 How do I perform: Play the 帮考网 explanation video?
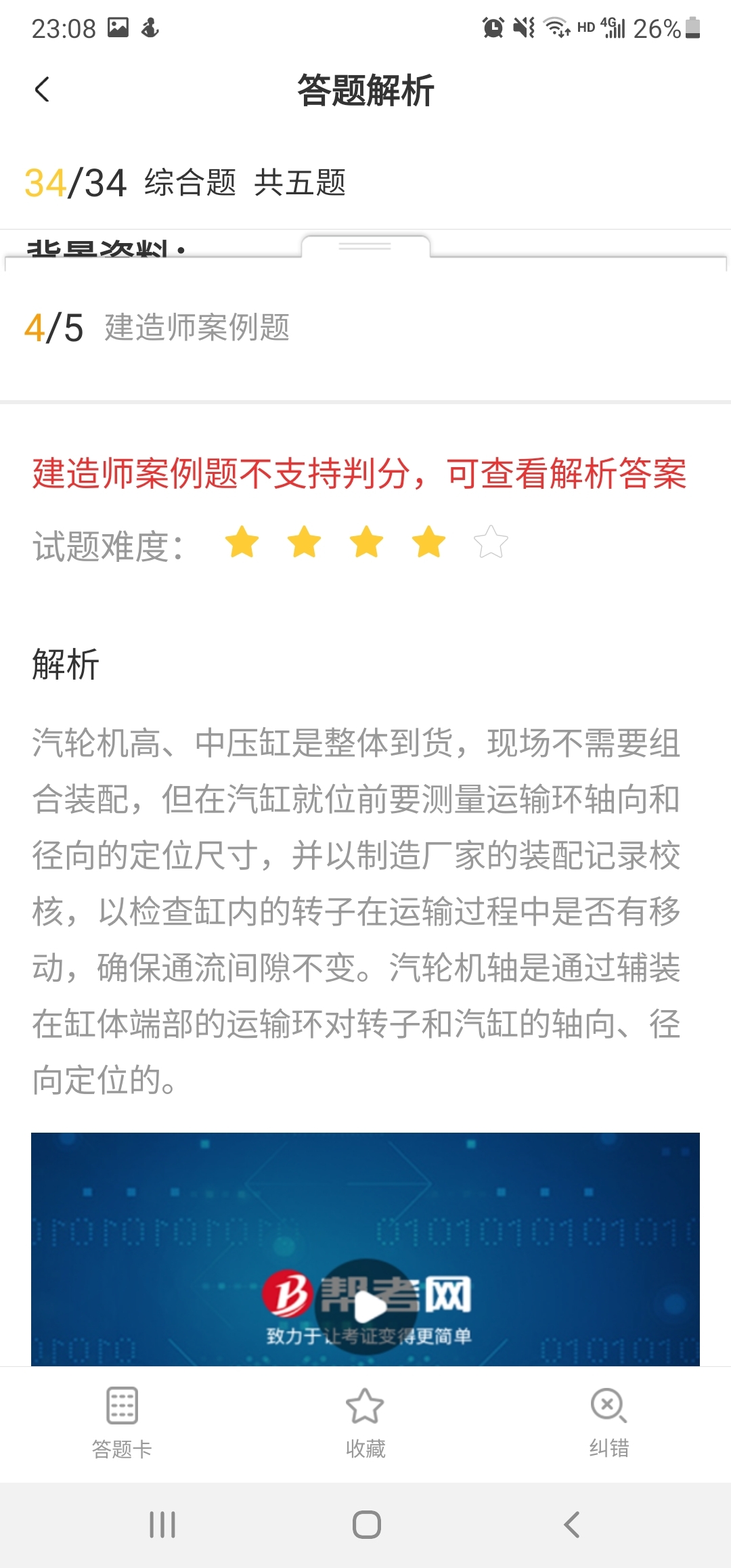366,1306
